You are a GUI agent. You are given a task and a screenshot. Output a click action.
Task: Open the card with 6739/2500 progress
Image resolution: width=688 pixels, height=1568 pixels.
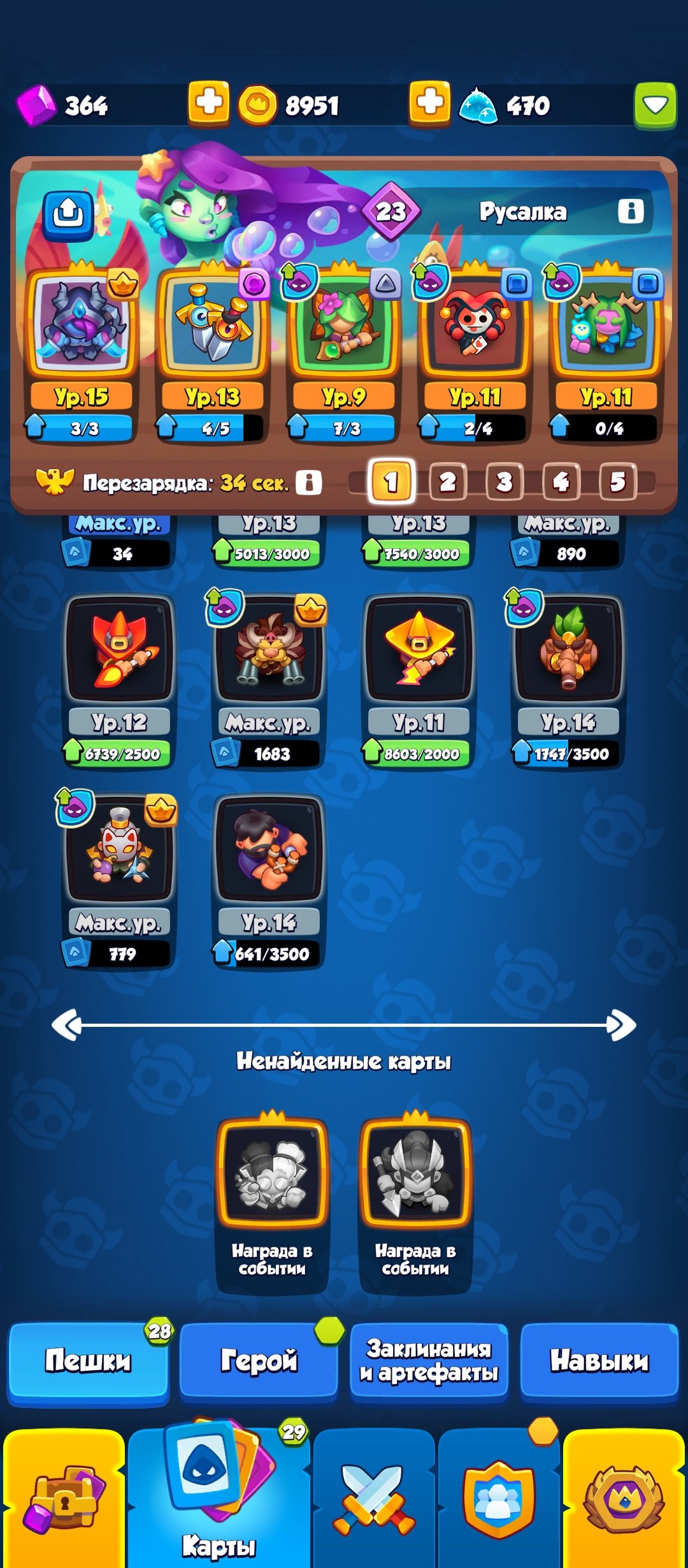[119, 650]
